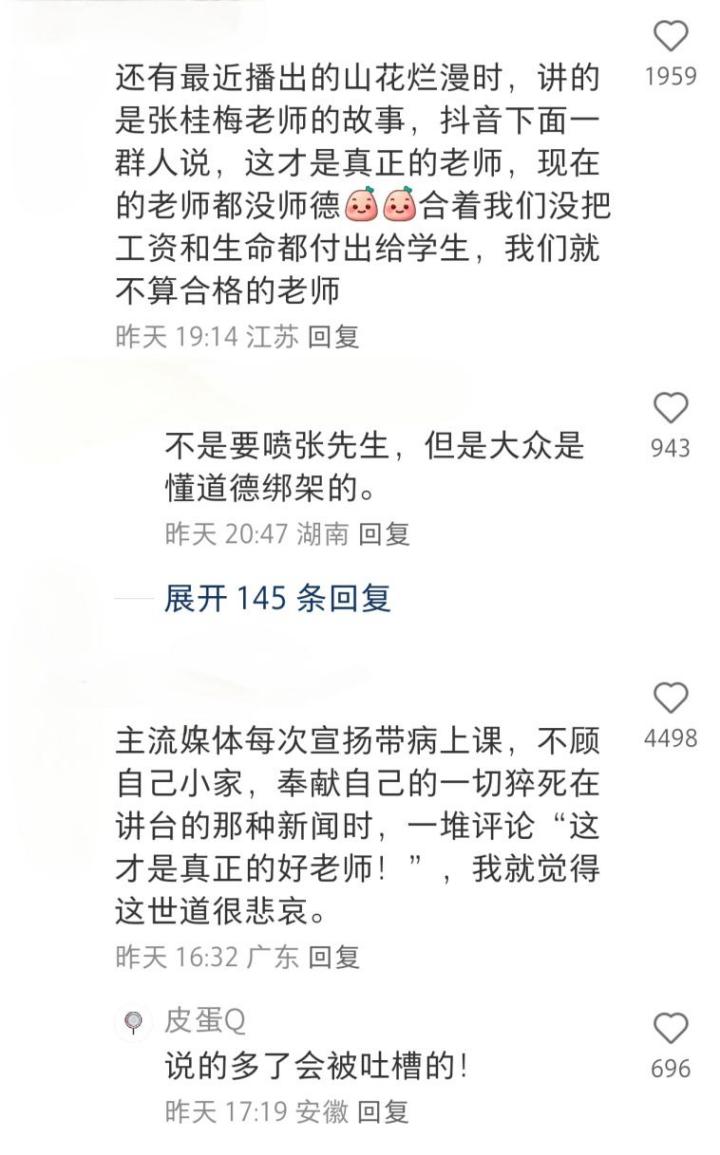Reply to the 湖南 comment
Viewport: 720px width, 1155px height.
pos(384,534)
